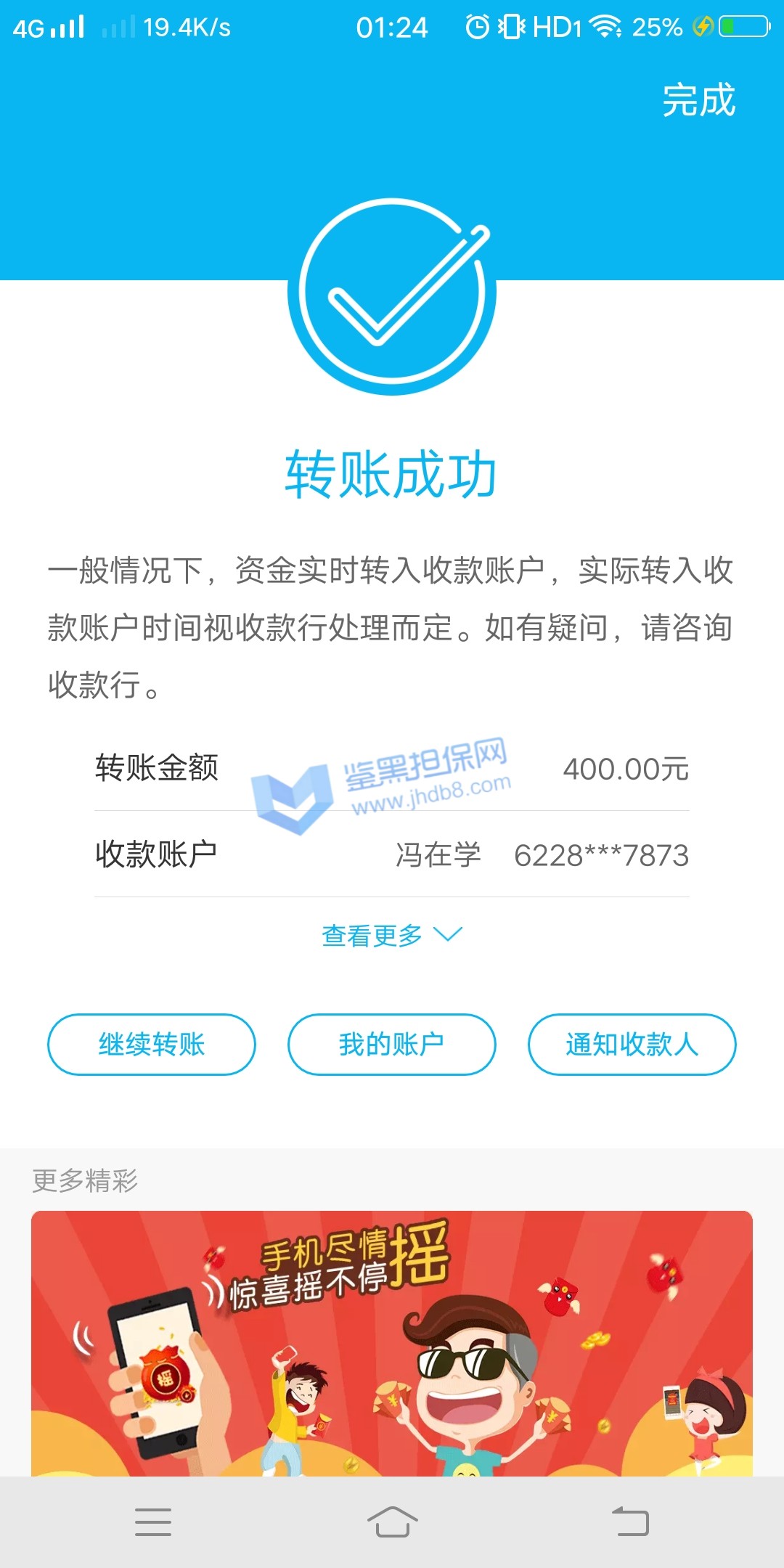The image size is (784, 1568).
Task: Go to the system home screen
Action: coord(392,1522)
